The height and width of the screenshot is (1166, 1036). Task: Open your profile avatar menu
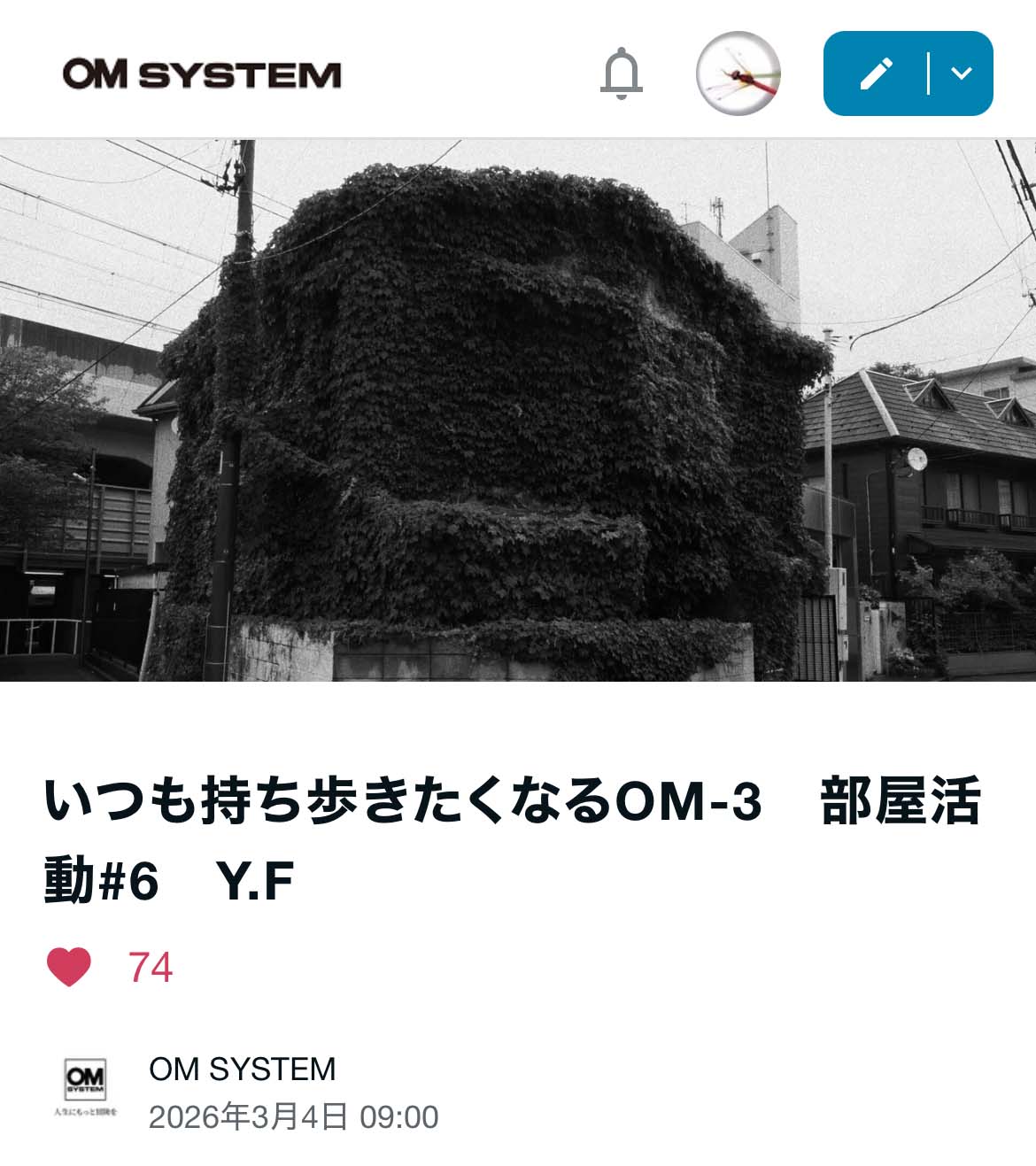click(x=738, y=73)
